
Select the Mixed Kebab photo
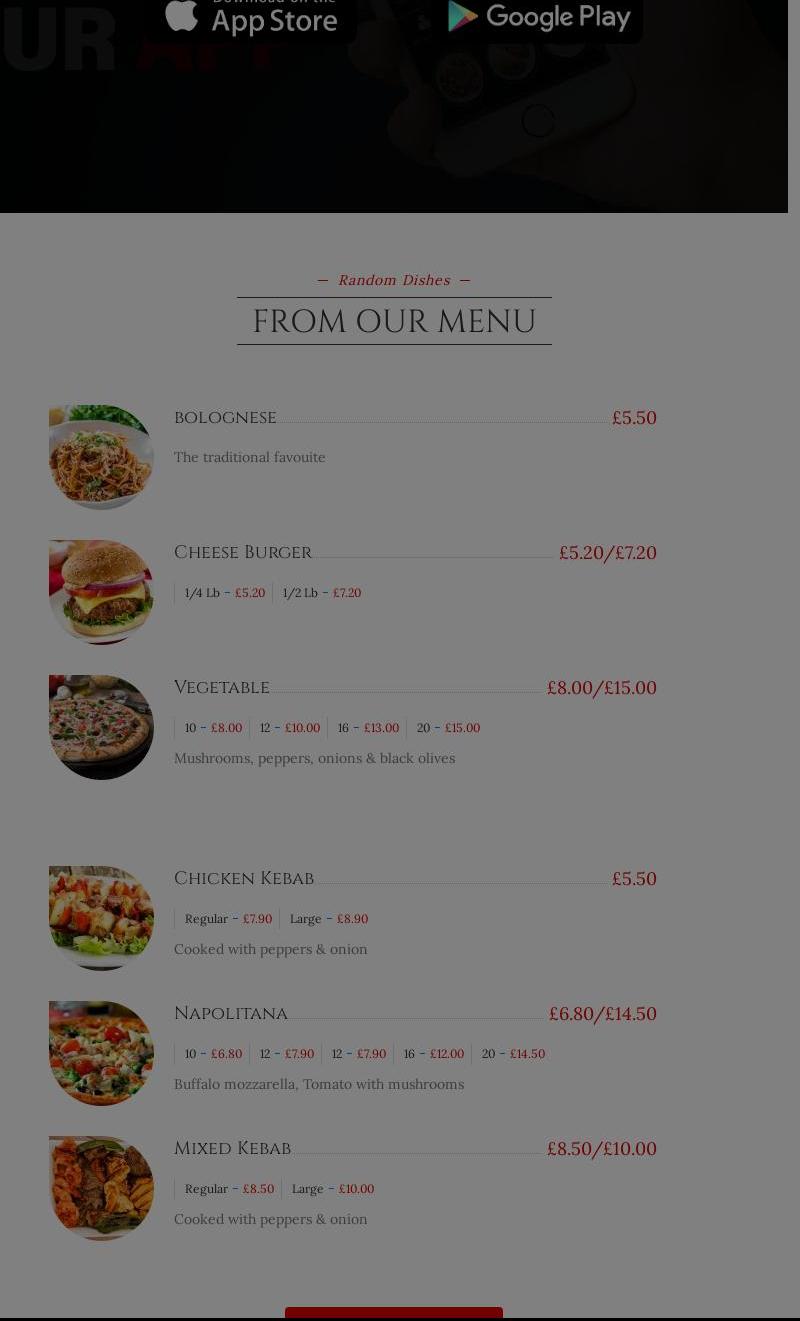100,1187
